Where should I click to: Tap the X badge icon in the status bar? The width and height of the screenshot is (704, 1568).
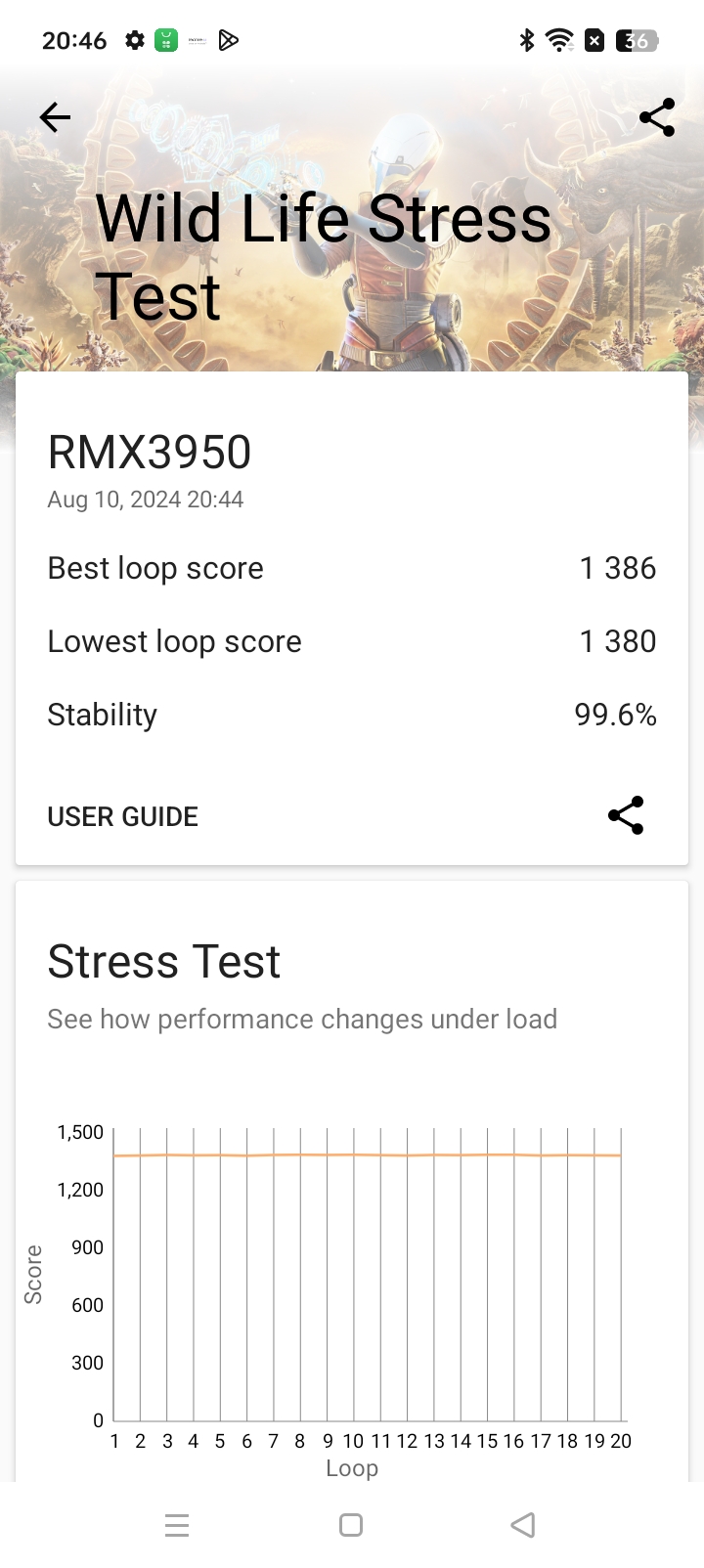[593, 40]
